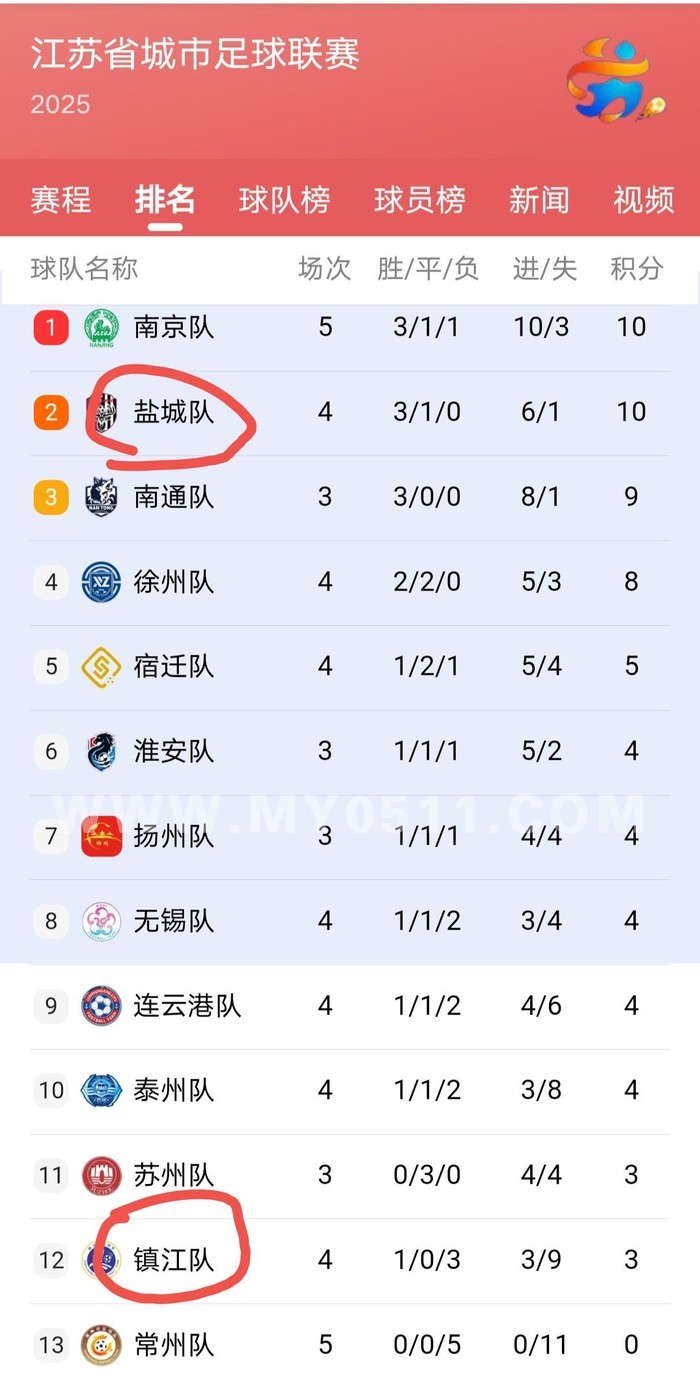The height and width of the screenshot is (1388, 700).
Task: Open the 镇江队 team row
Action: [174, 1260]
